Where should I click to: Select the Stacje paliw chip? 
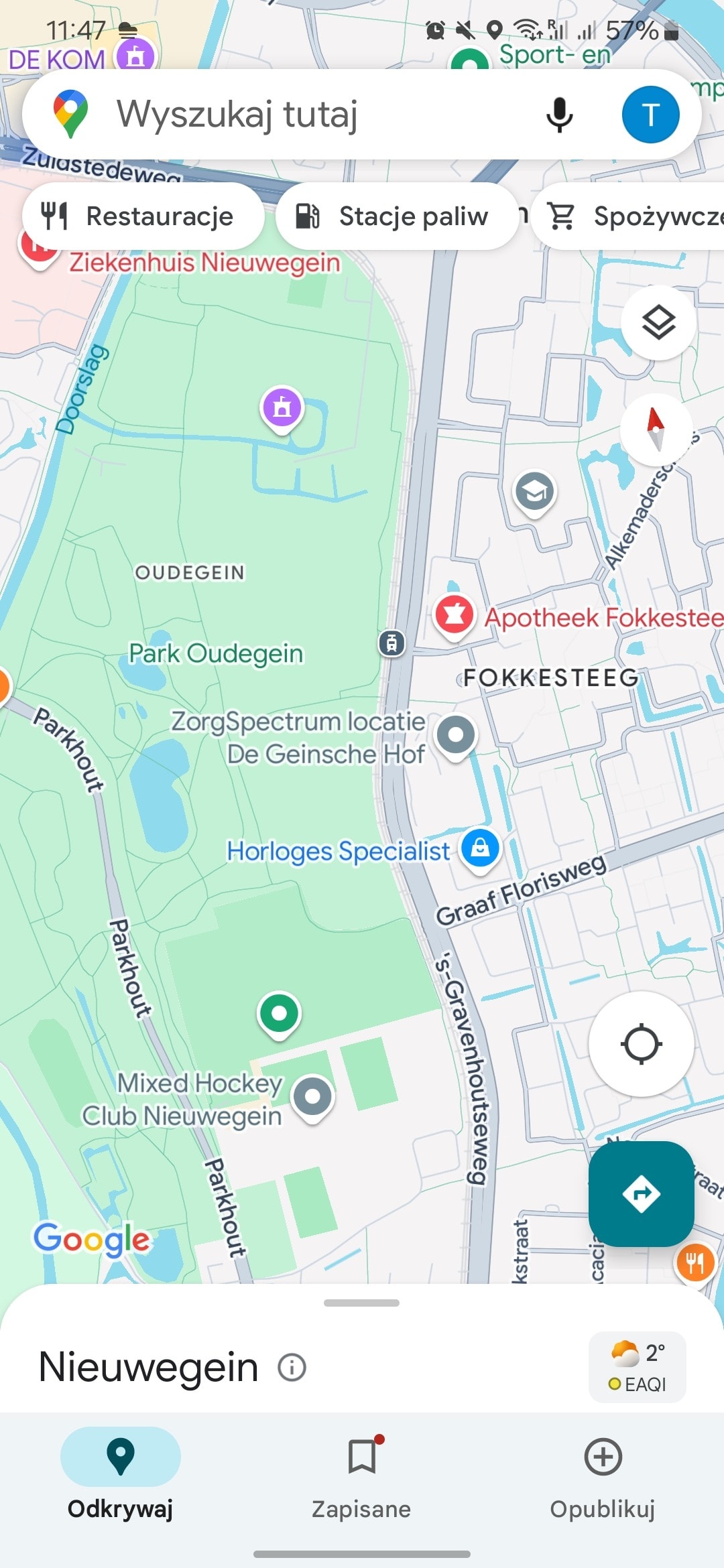[x=397, y=216]
